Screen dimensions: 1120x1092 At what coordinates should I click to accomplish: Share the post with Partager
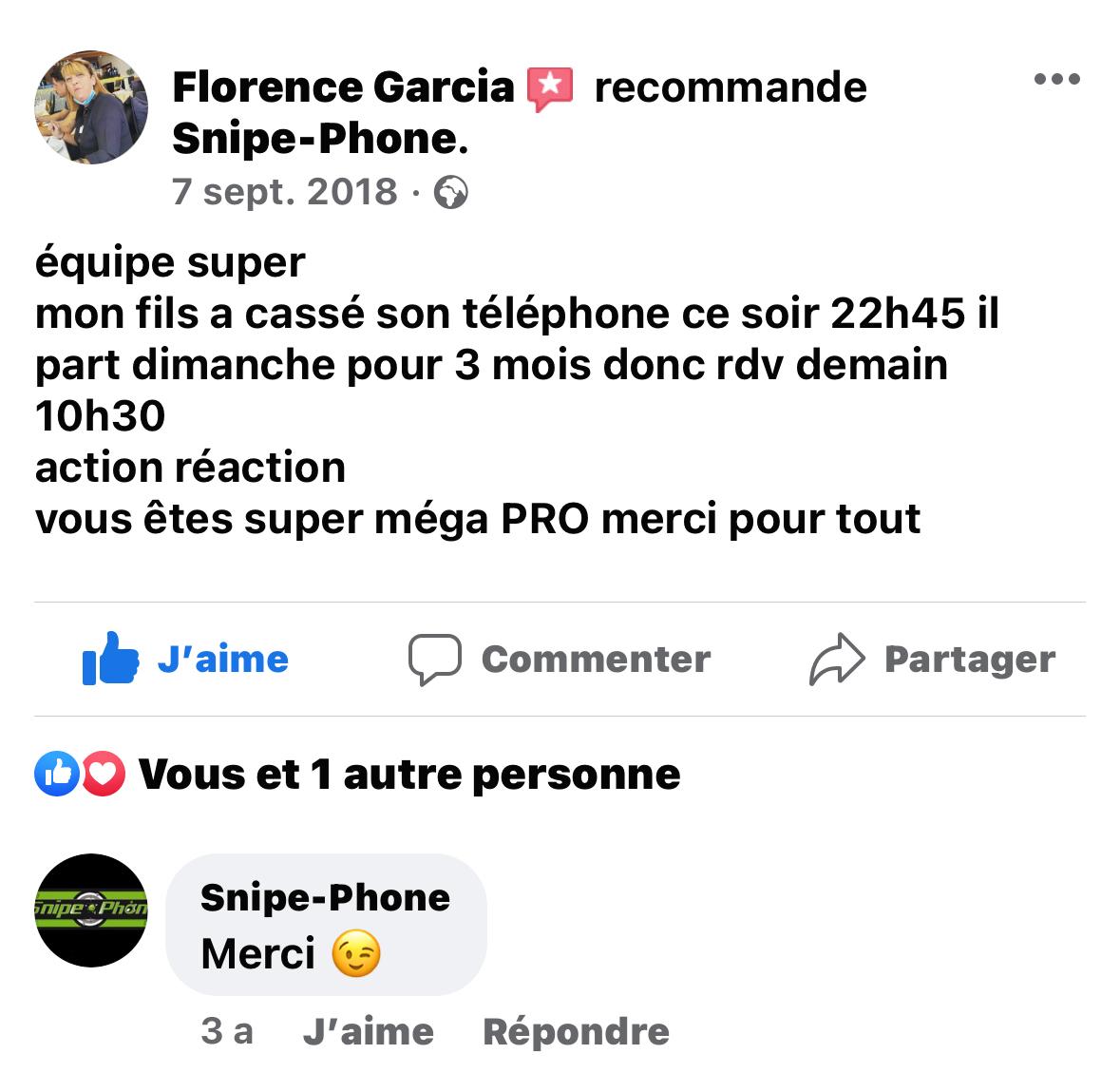tap(932, 659)
